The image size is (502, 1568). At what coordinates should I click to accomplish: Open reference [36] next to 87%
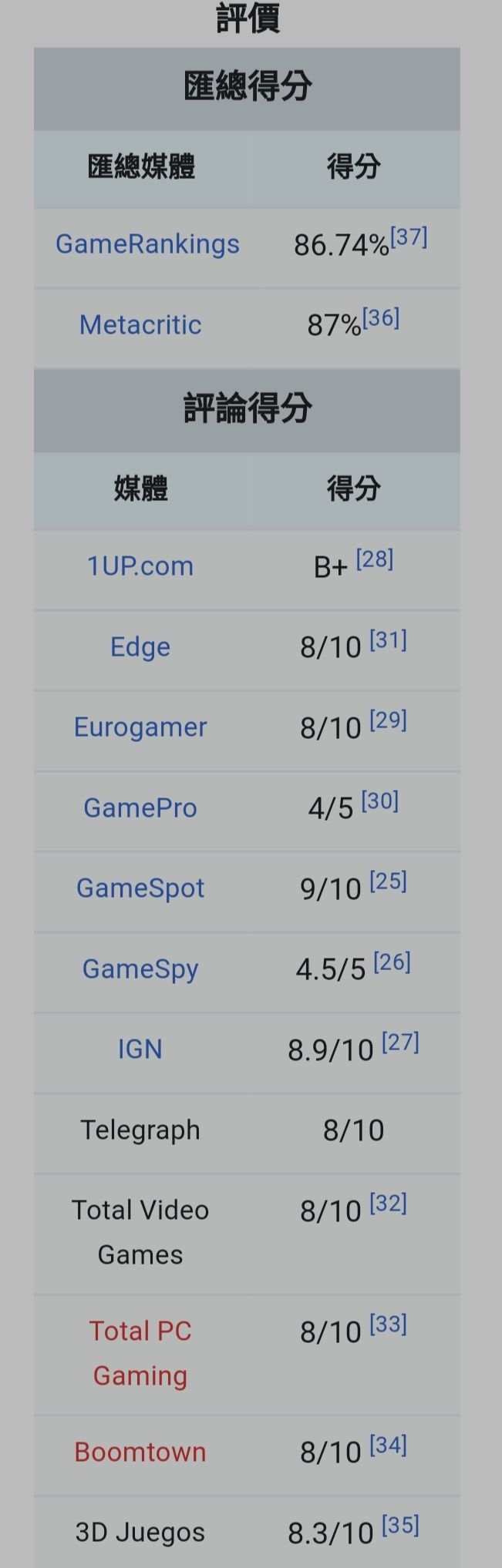coord(381,317)
